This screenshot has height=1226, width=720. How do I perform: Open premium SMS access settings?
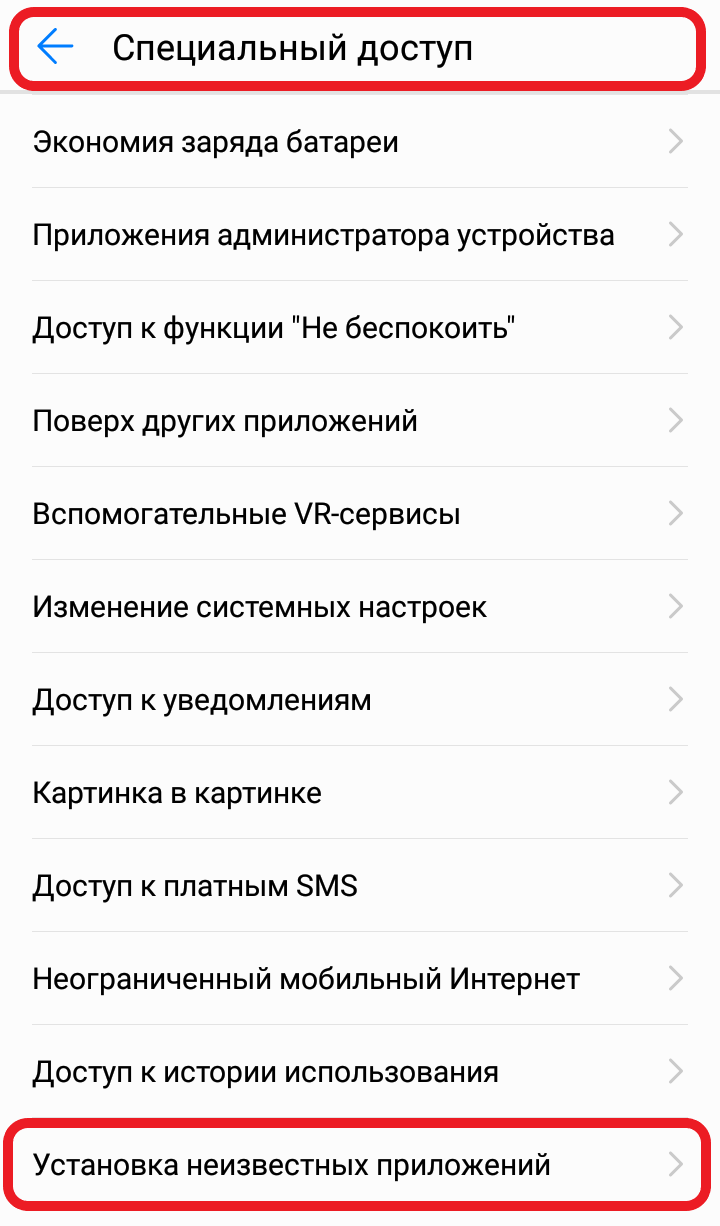point(195,885)
